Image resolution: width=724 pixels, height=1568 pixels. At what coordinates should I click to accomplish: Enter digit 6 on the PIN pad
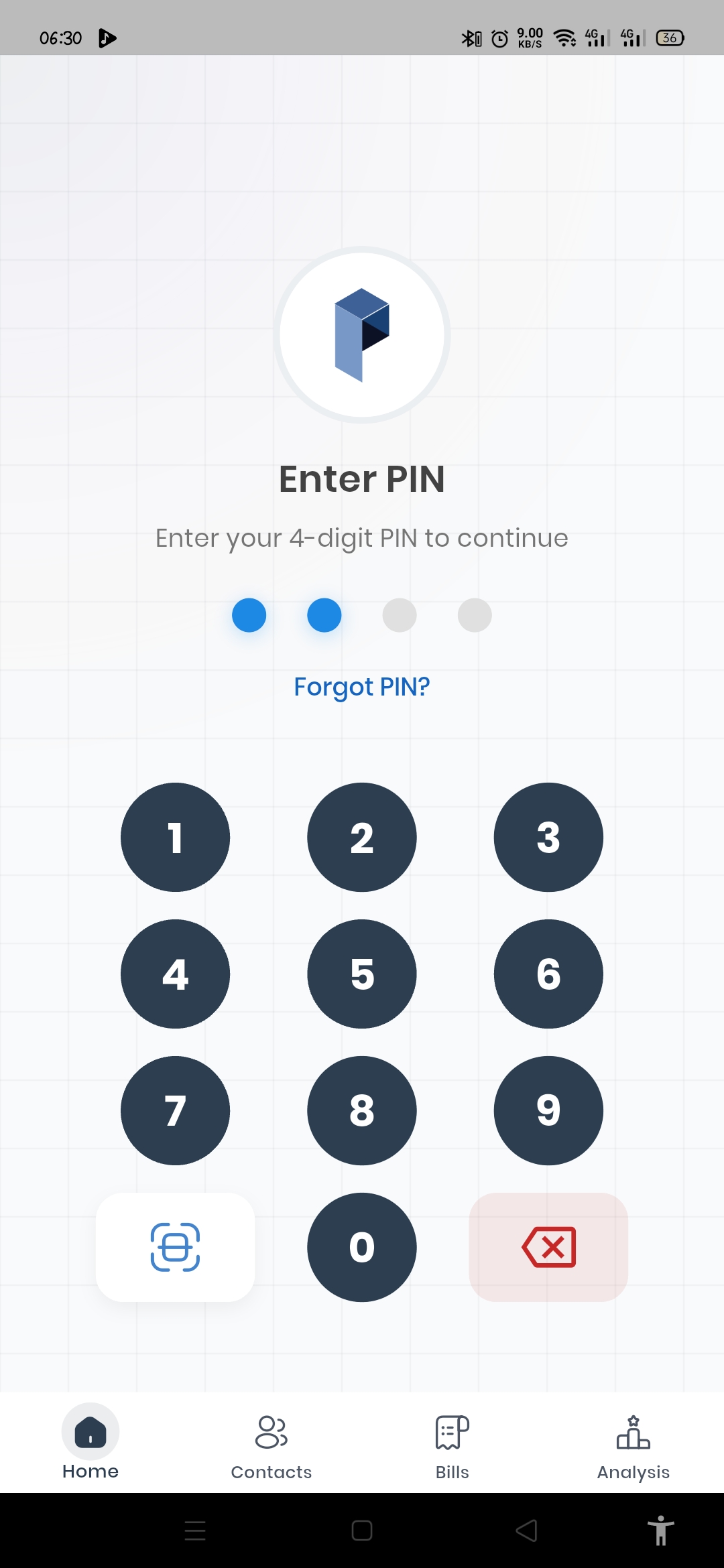click(x=548, y=974)
